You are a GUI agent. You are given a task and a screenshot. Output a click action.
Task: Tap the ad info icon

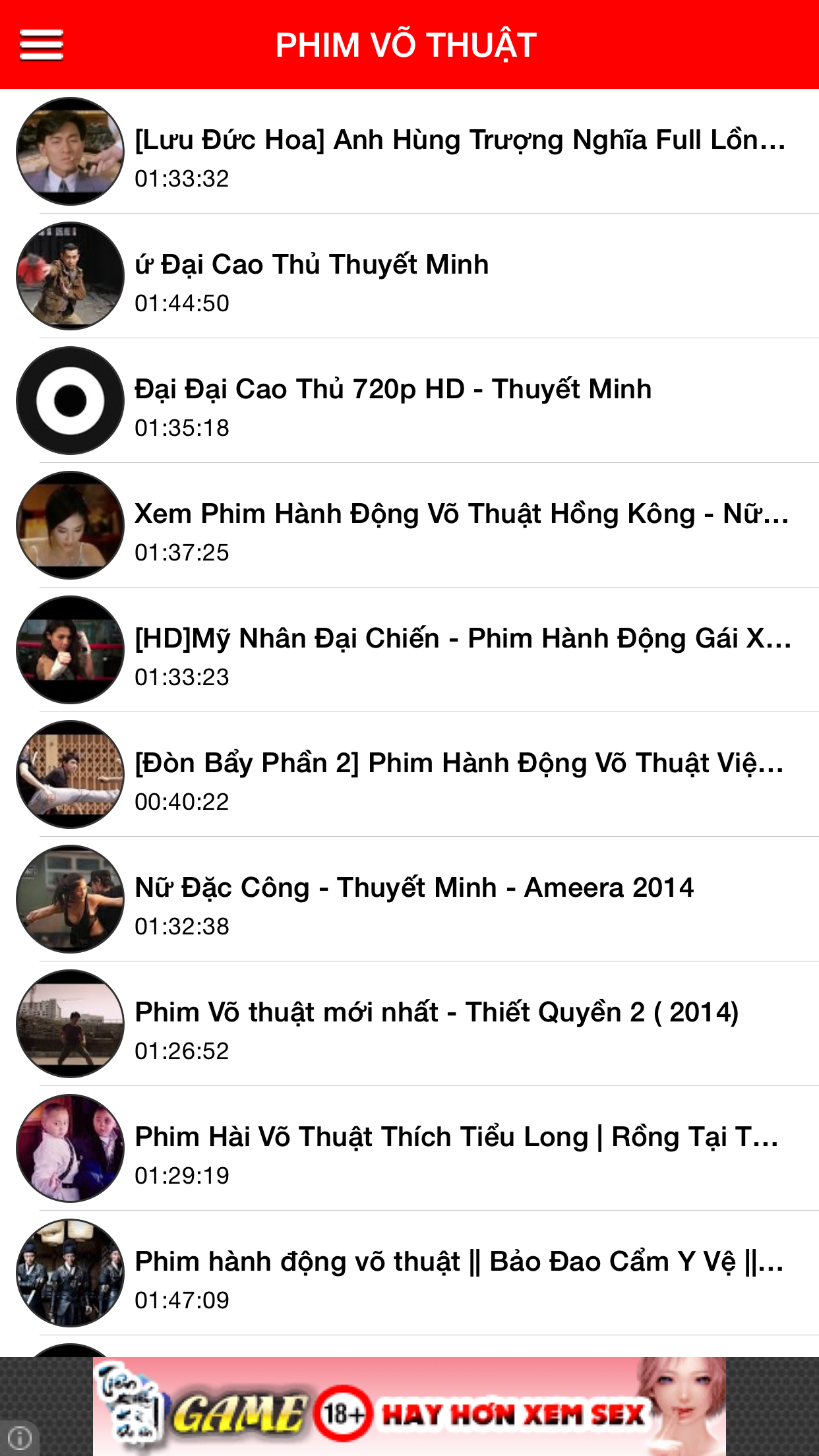[19, 1438]
